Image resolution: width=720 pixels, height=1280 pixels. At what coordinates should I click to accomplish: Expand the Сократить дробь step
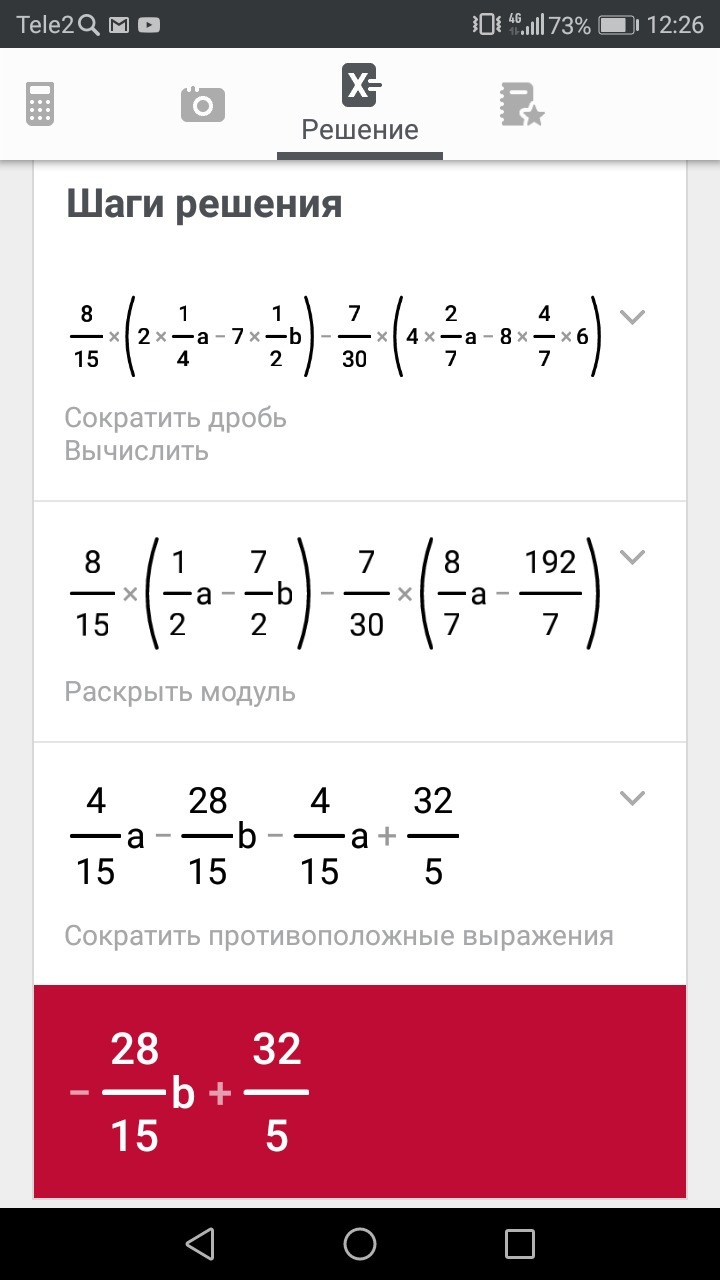(x=632, y=318)
